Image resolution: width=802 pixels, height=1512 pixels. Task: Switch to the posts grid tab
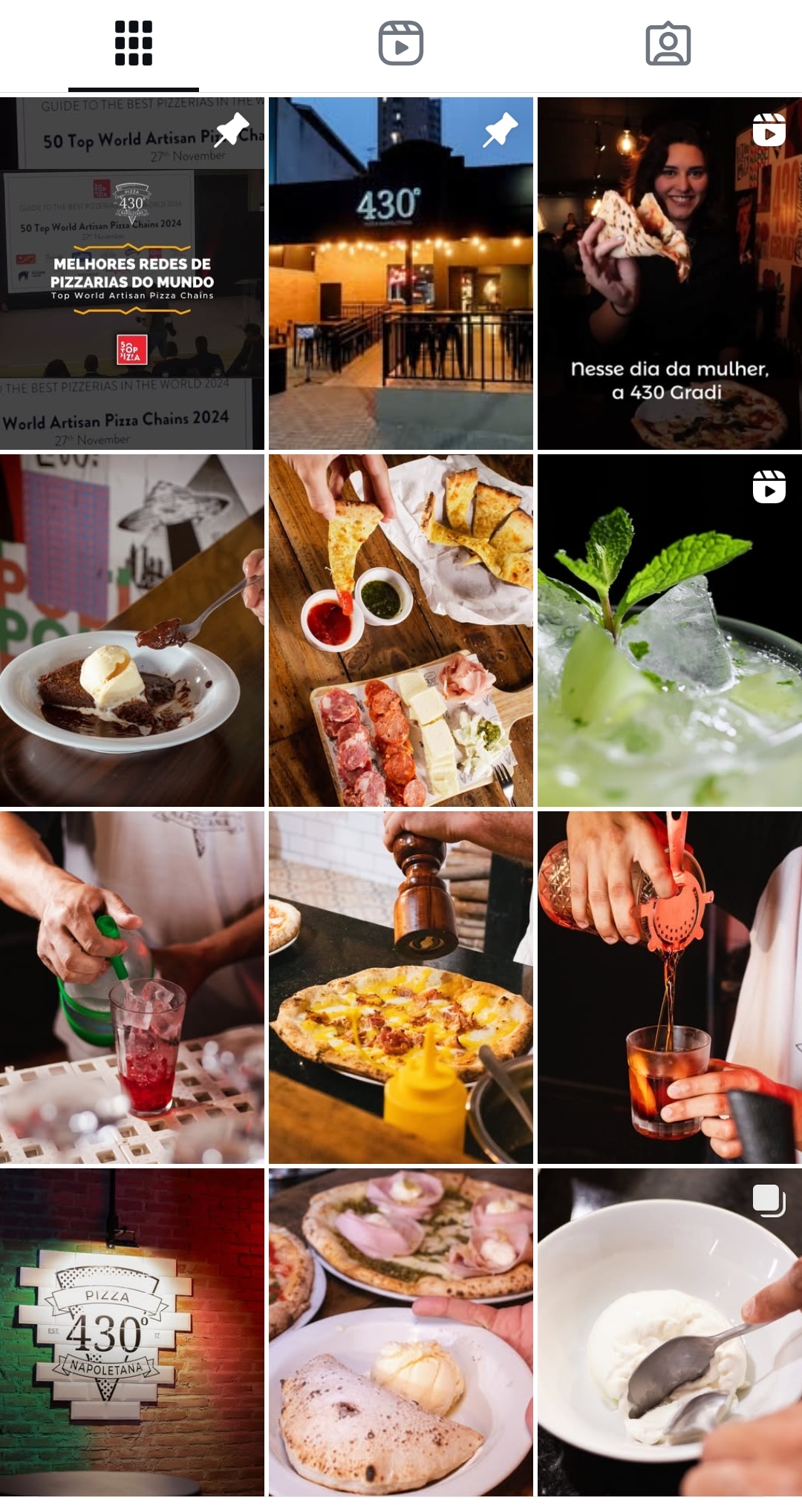click(x=134, y=44)
